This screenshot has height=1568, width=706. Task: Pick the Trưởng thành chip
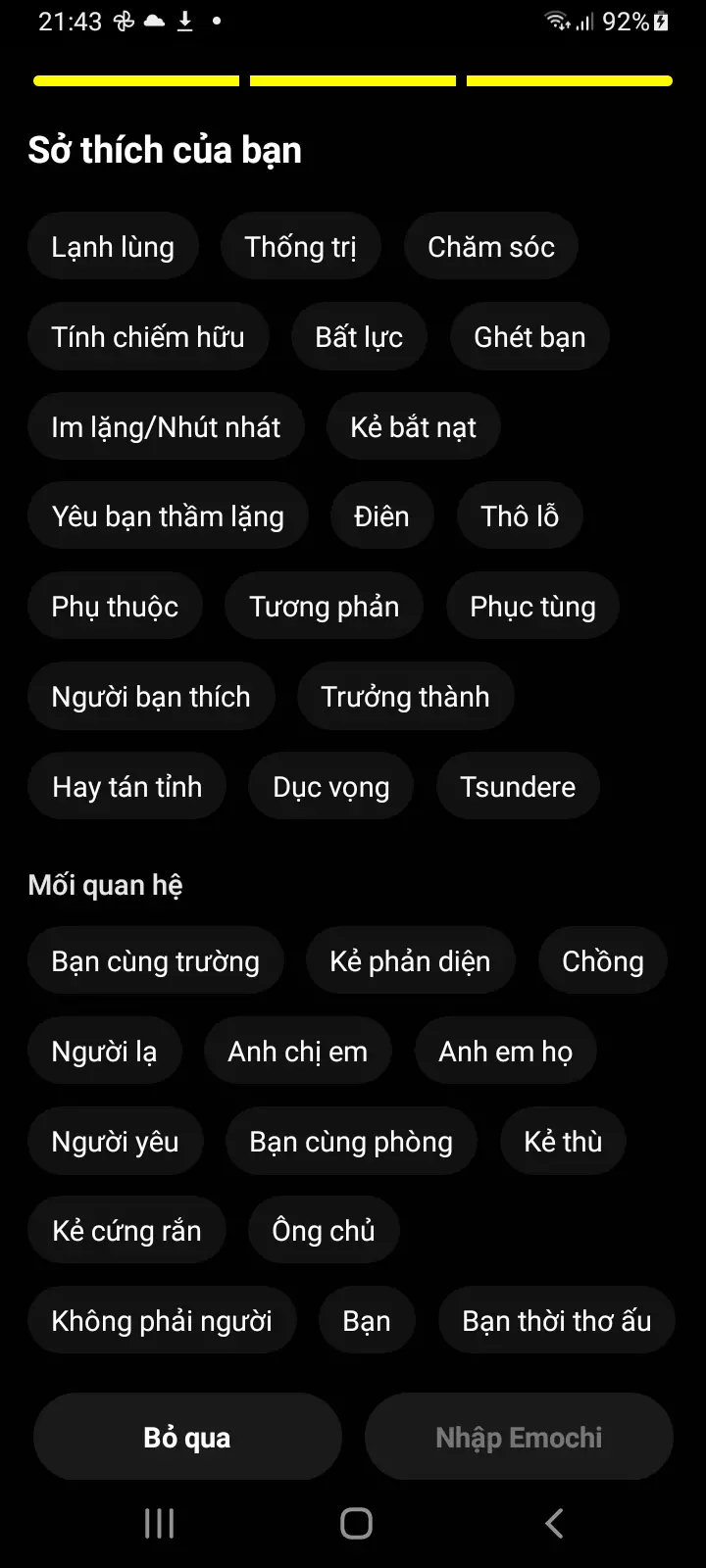tap(405, 697)
